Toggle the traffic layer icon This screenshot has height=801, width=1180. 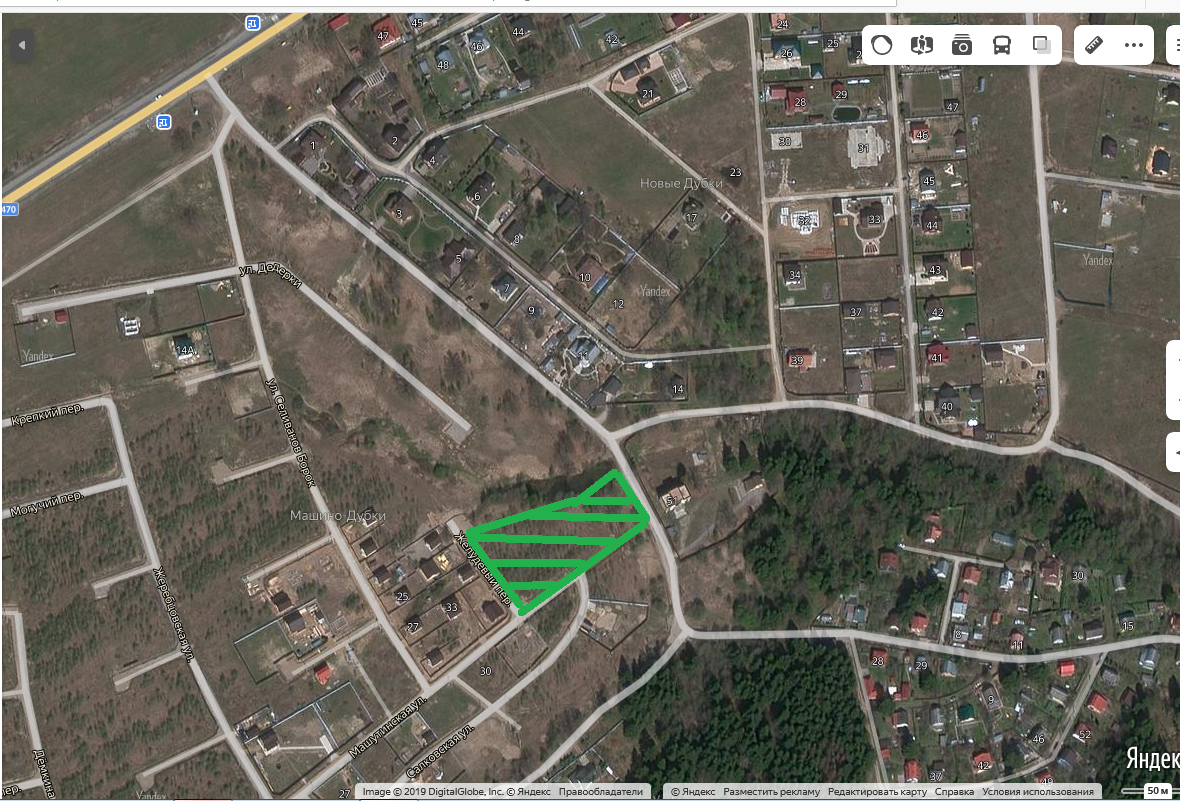click(881, 45)
